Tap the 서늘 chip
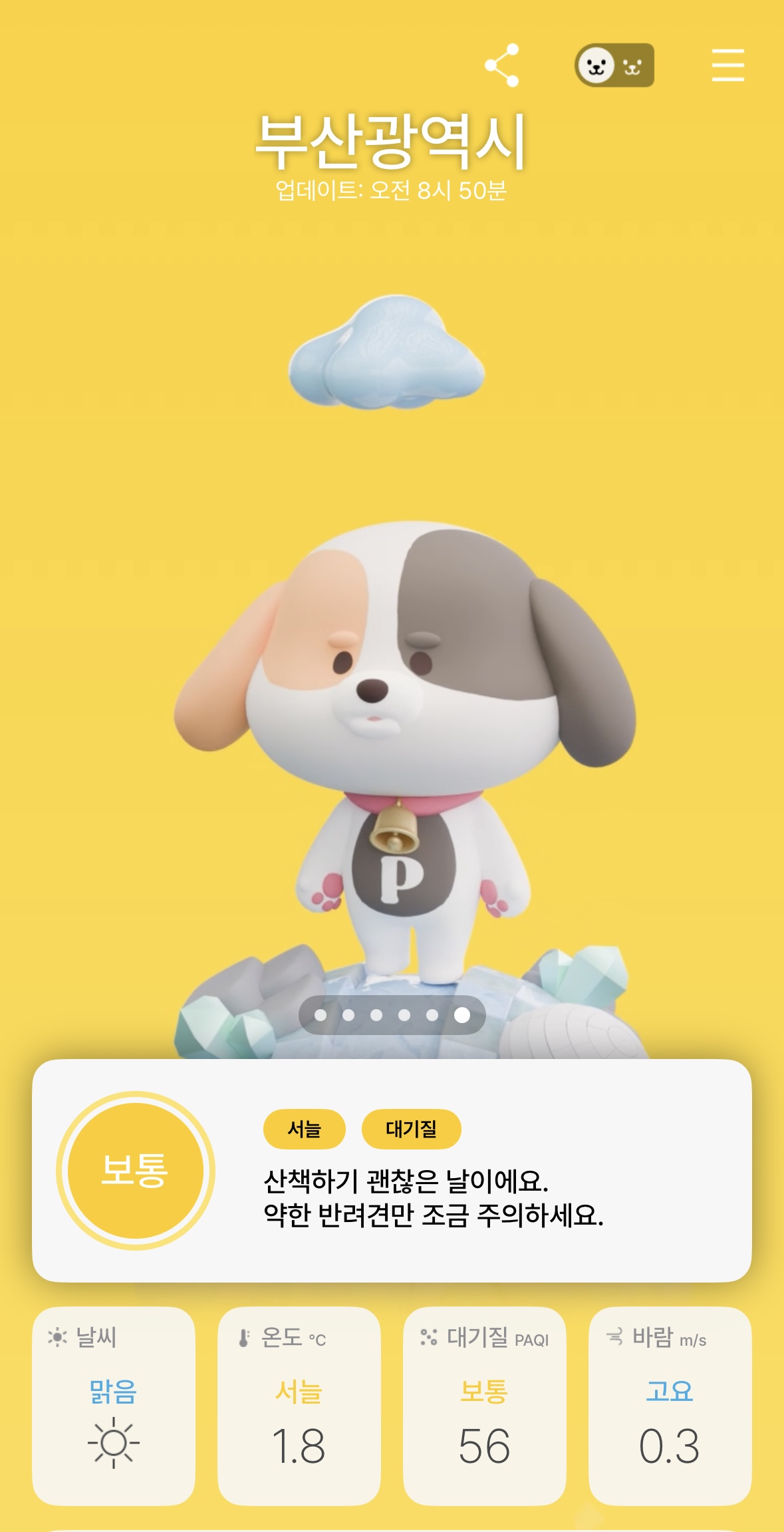The image size is (784, 1532). 305,1129
